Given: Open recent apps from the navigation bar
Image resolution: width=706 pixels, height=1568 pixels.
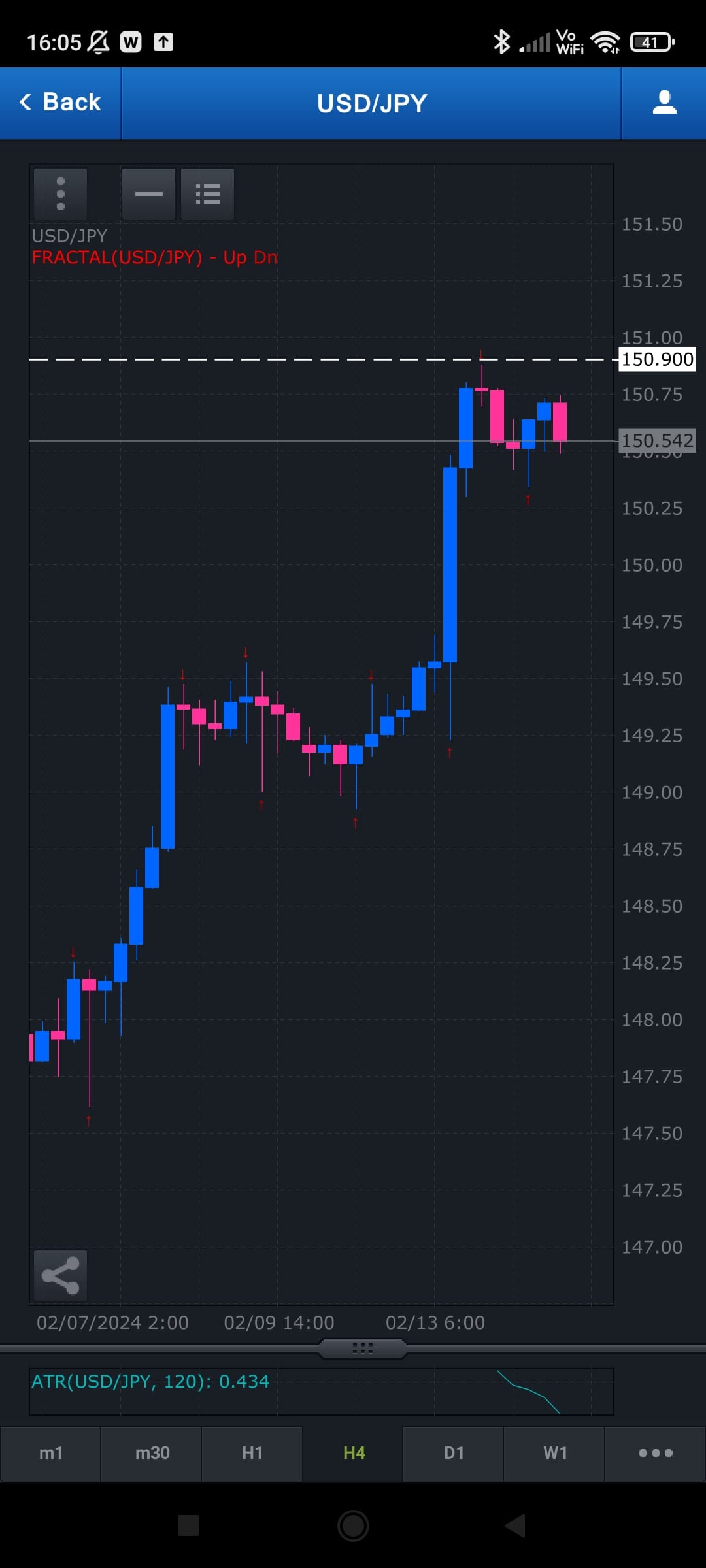Looking at the screenshot, I should click(x=188, y=1526).
